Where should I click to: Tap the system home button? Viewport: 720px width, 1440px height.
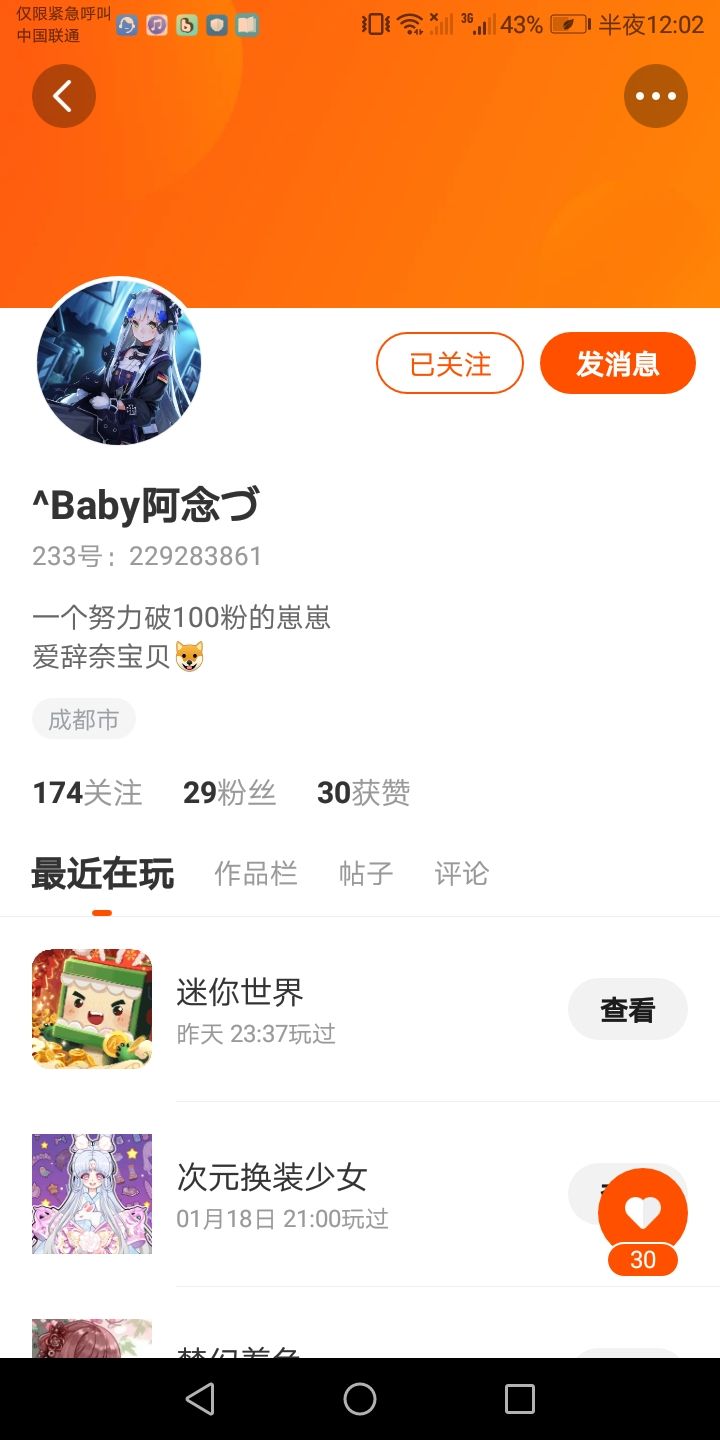coord(360,1399)
